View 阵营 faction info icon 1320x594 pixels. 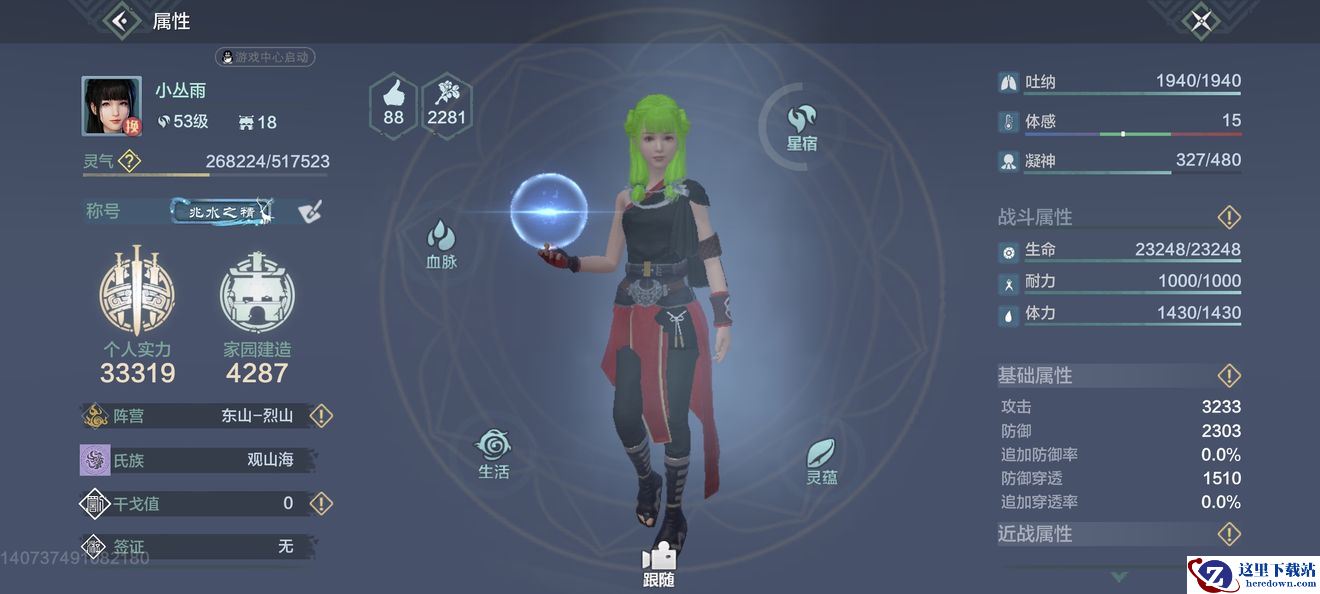[321, 416]
